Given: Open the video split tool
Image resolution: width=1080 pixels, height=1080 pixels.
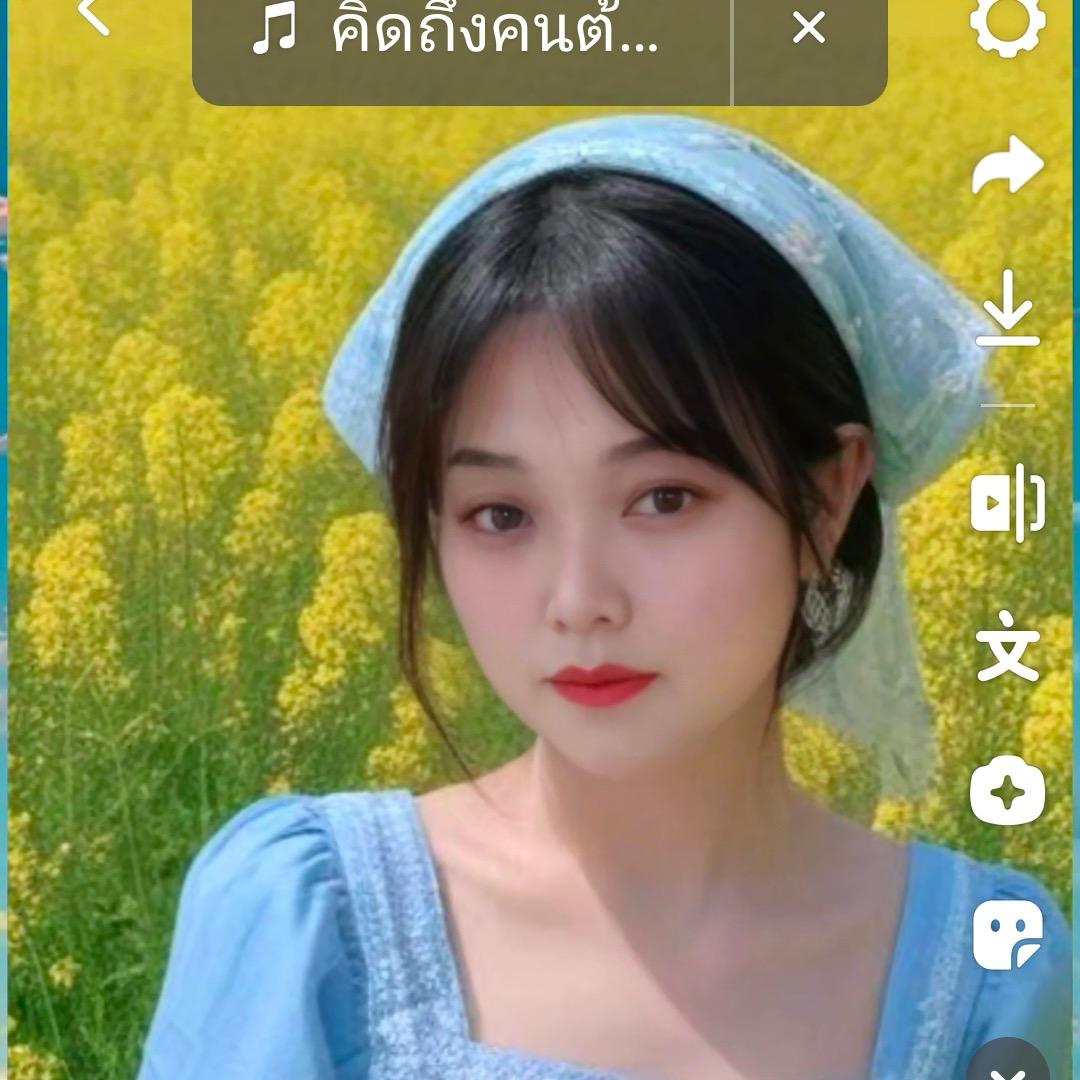Looking at the screenshot, I should (x=1007, y=502).
